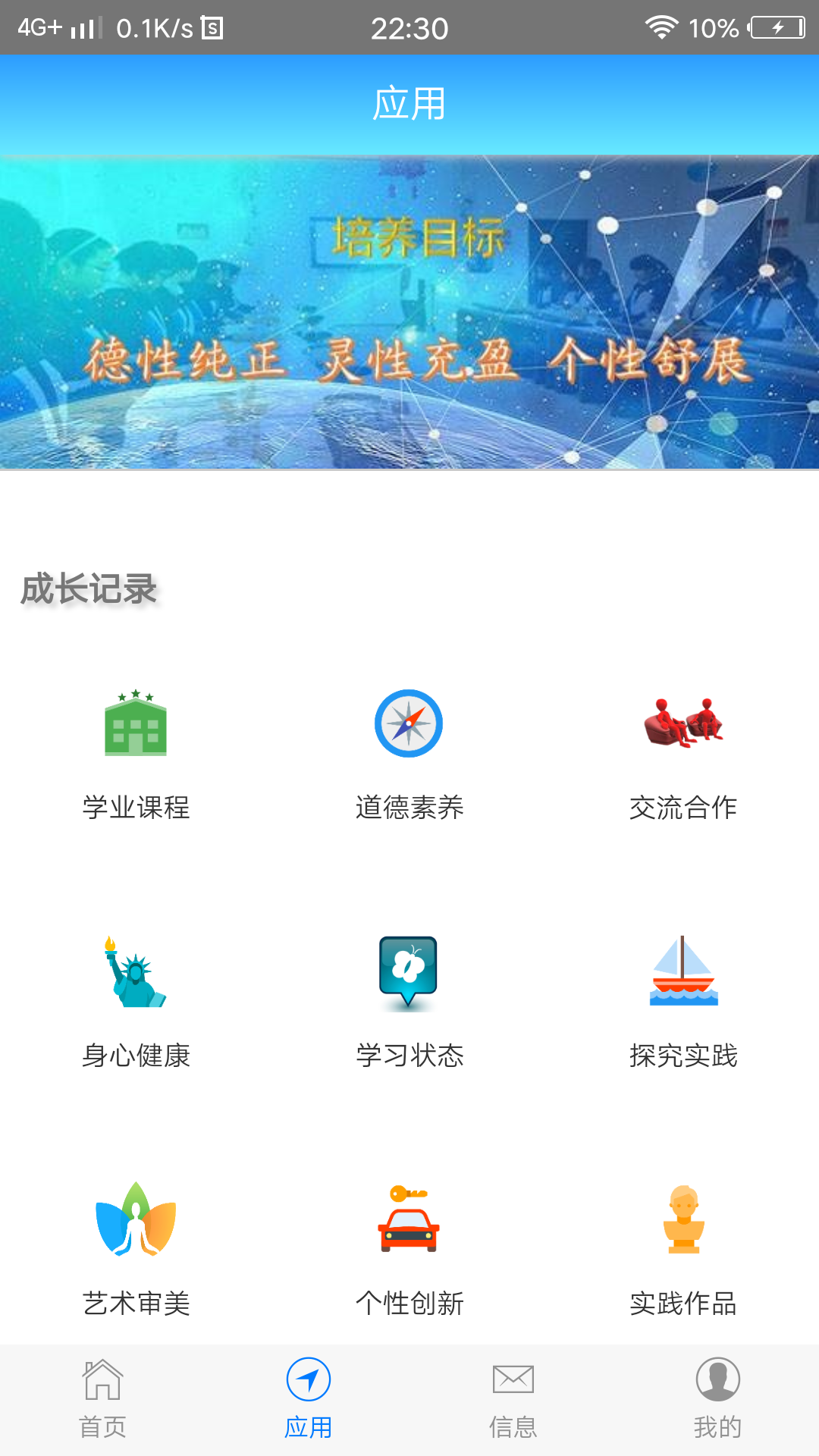Select the 应用 tab
This screenshot has height=1456, width=819.
pyautogui.click(x=308, y=1399)
